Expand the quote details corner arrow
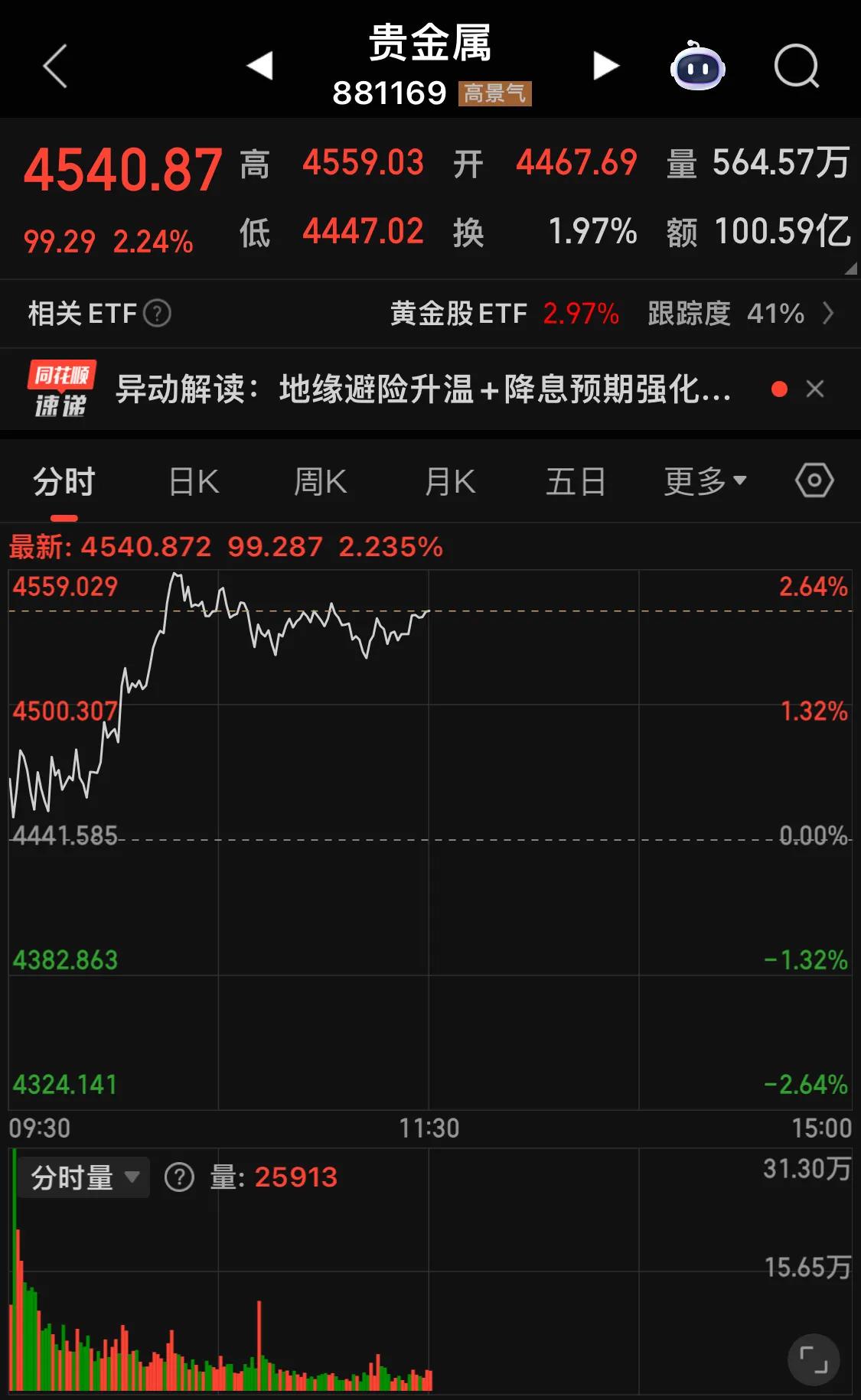 (850, 269)
